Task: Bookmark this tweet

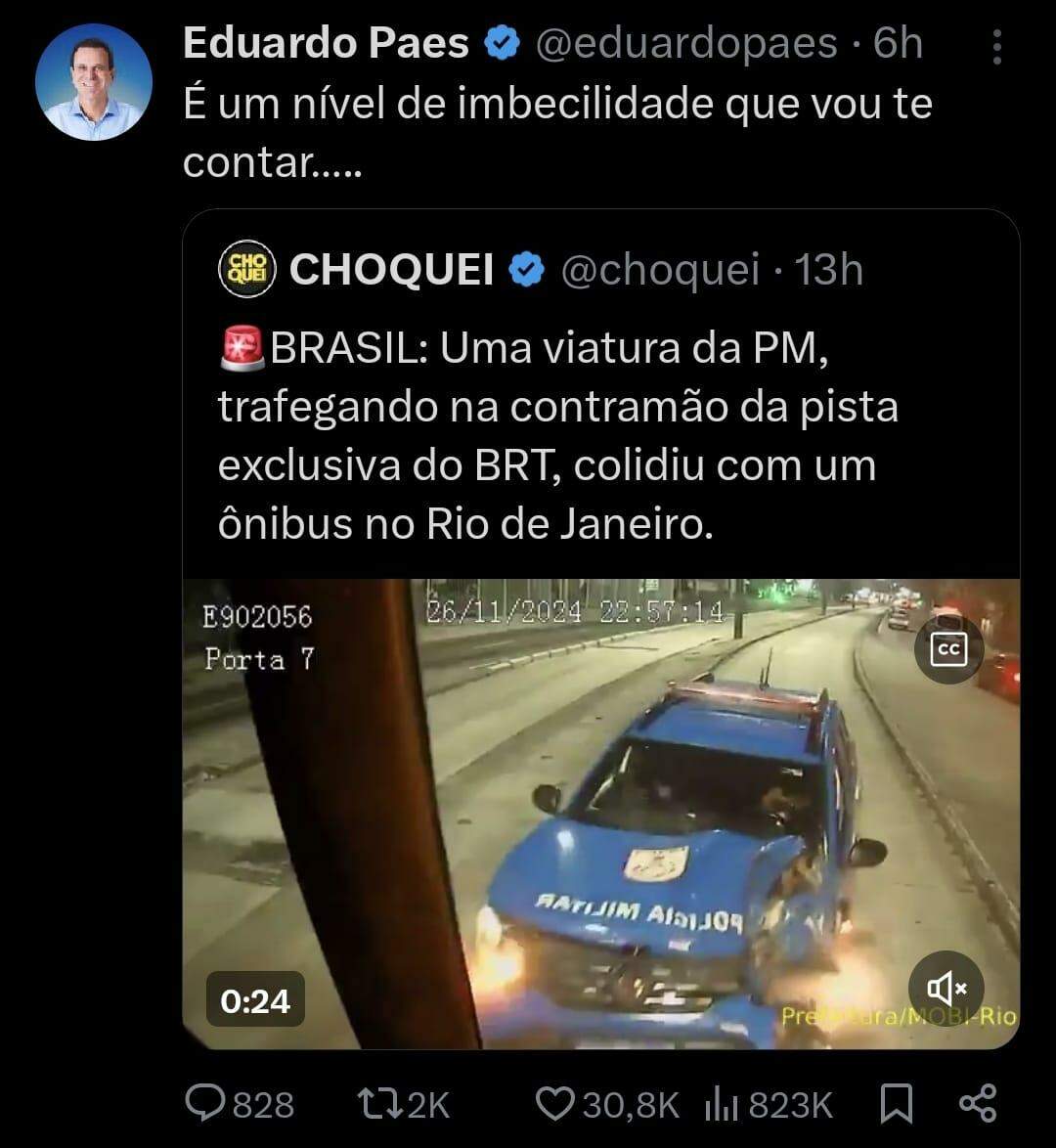Action: pos(897,1103)
